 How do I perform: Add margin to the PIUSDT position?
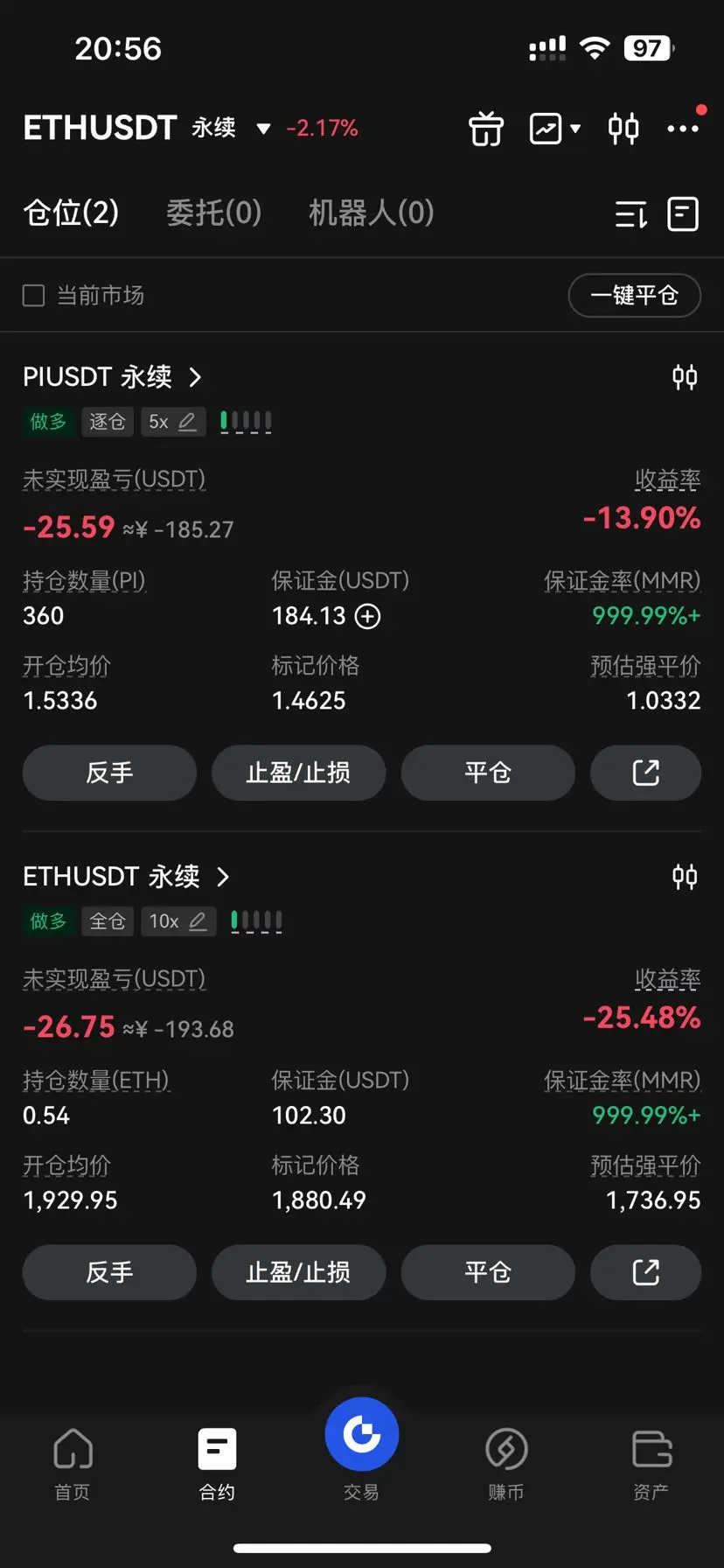click(368, 617)
